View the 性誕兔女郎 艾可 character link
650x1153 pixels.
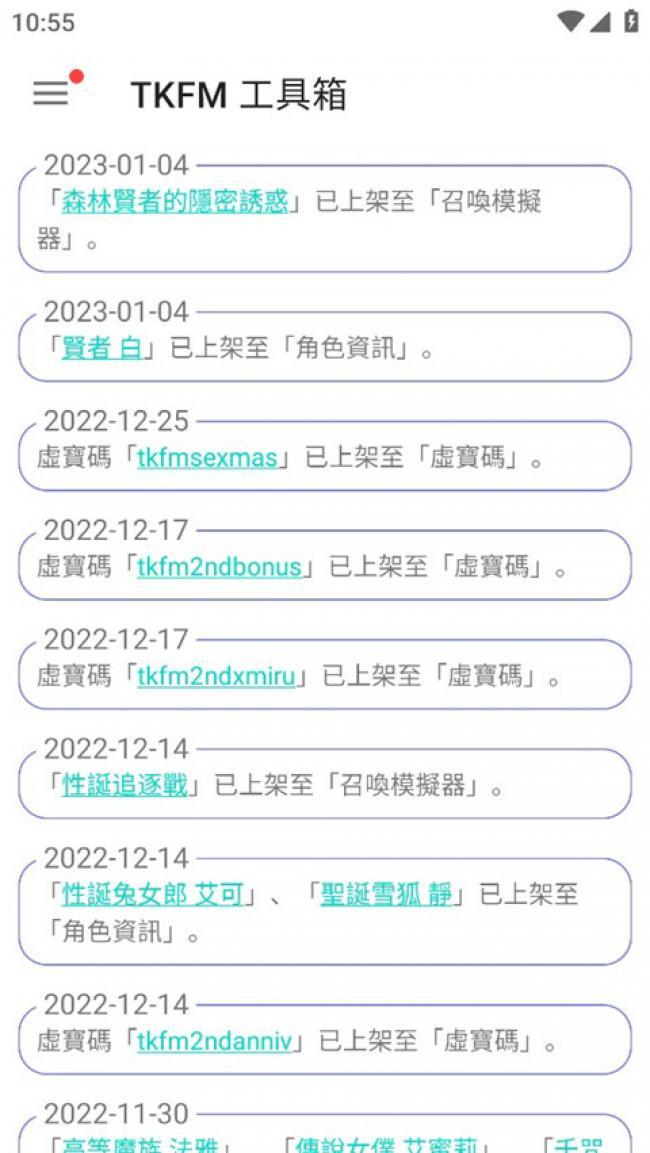pos(153,894)
